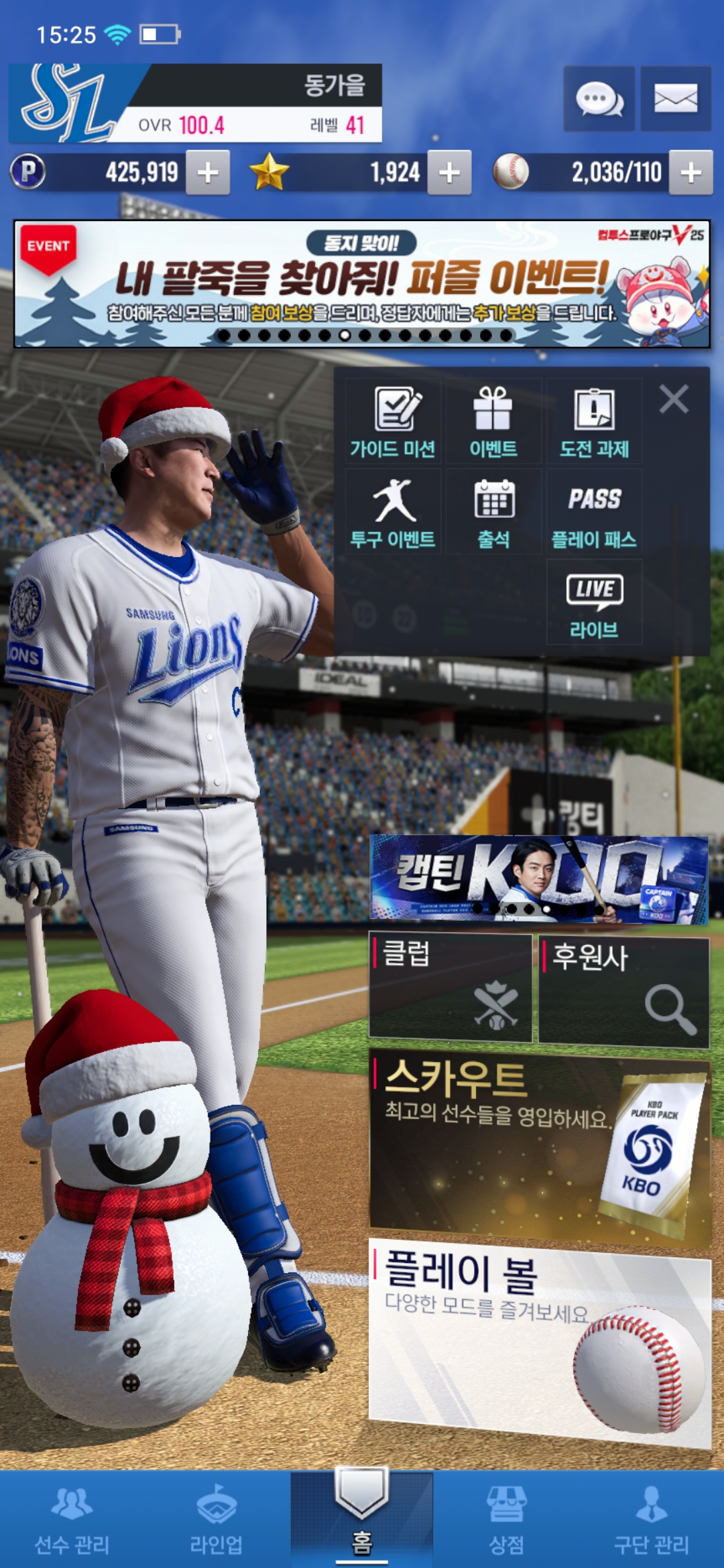The image size is (724, 1568).
Task: Open 도전 과제 challenges
Action: [594, 422]
